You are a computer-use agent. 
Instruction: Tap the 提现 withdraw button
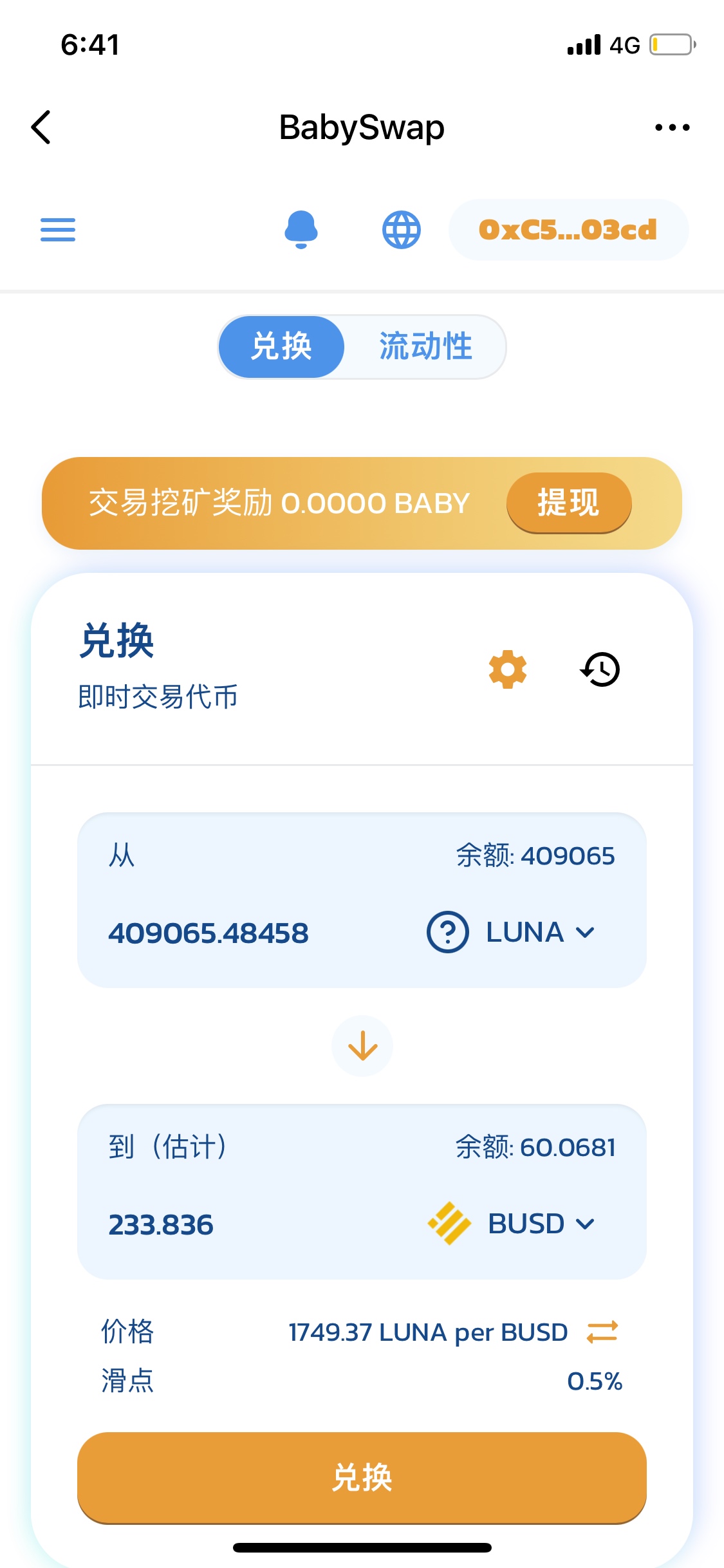coord(569,503)
